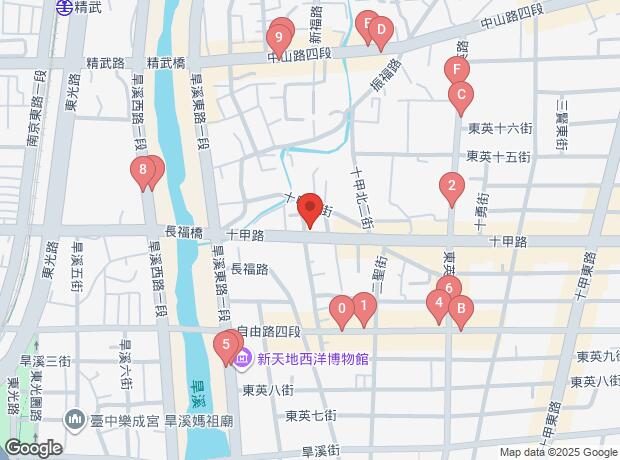
Task: Open map marker labeled F
Action: click(456, 71)
